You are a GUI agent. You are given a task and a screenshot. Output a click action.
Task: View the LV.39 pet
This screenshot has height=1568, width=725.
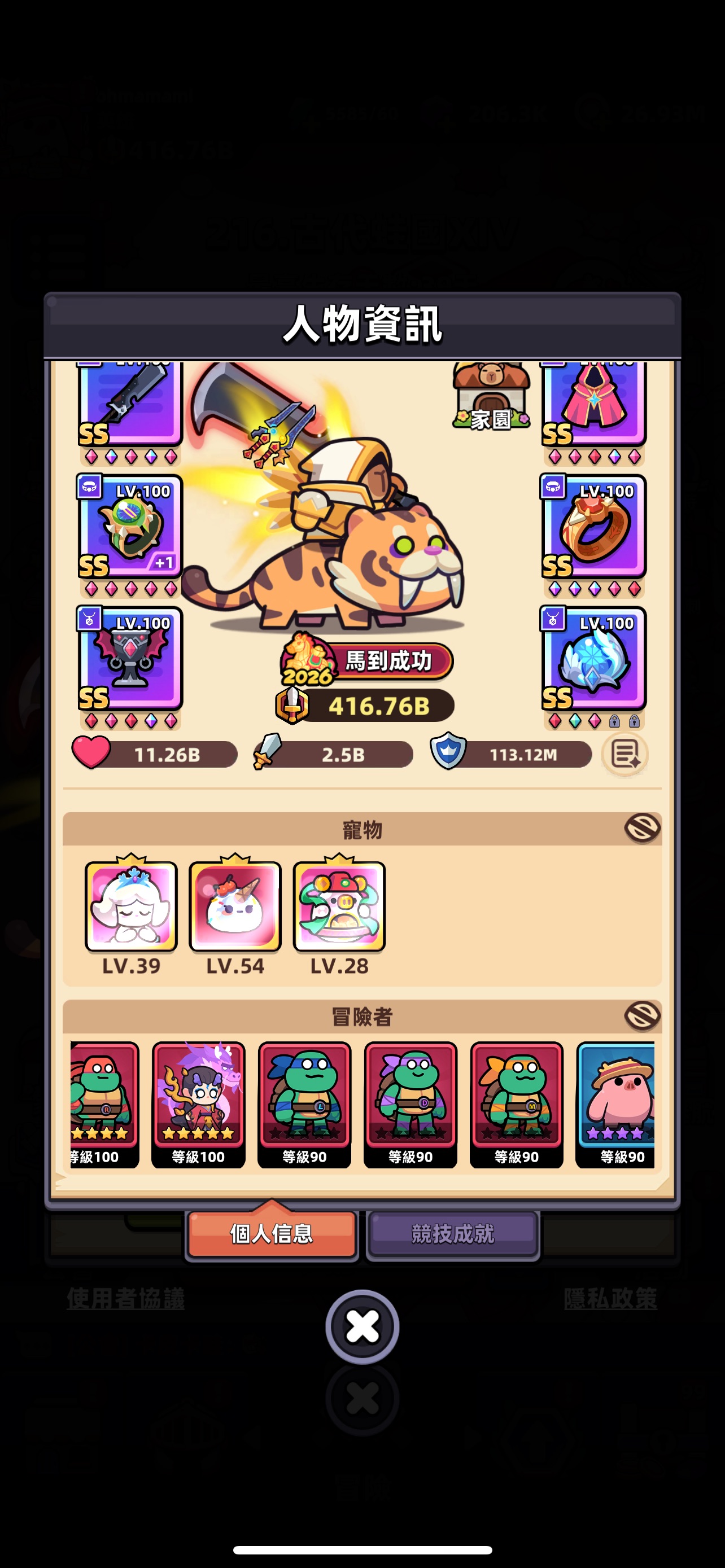131,907
